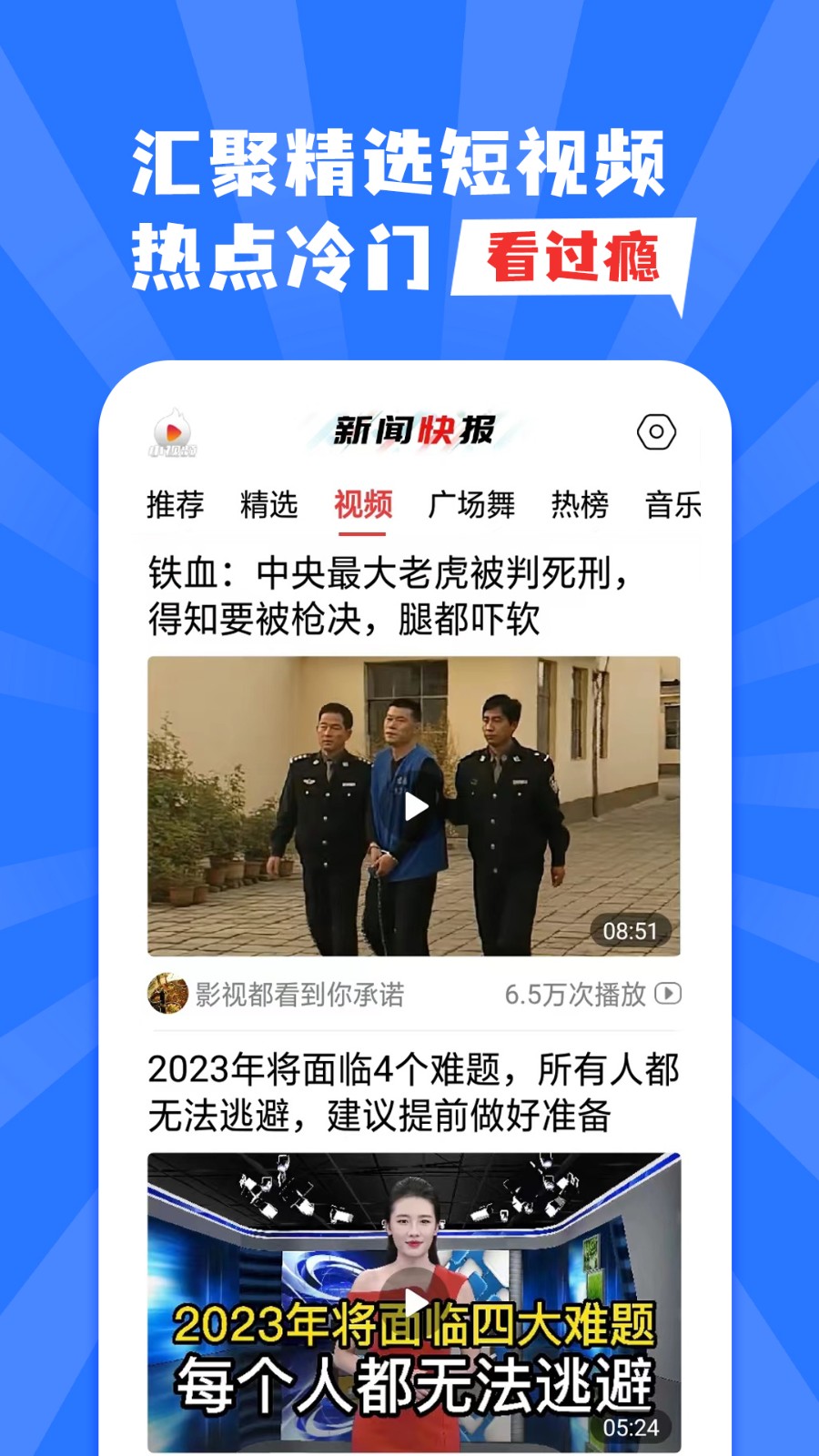Open settings via the hexagon icon

pos(657,433)
